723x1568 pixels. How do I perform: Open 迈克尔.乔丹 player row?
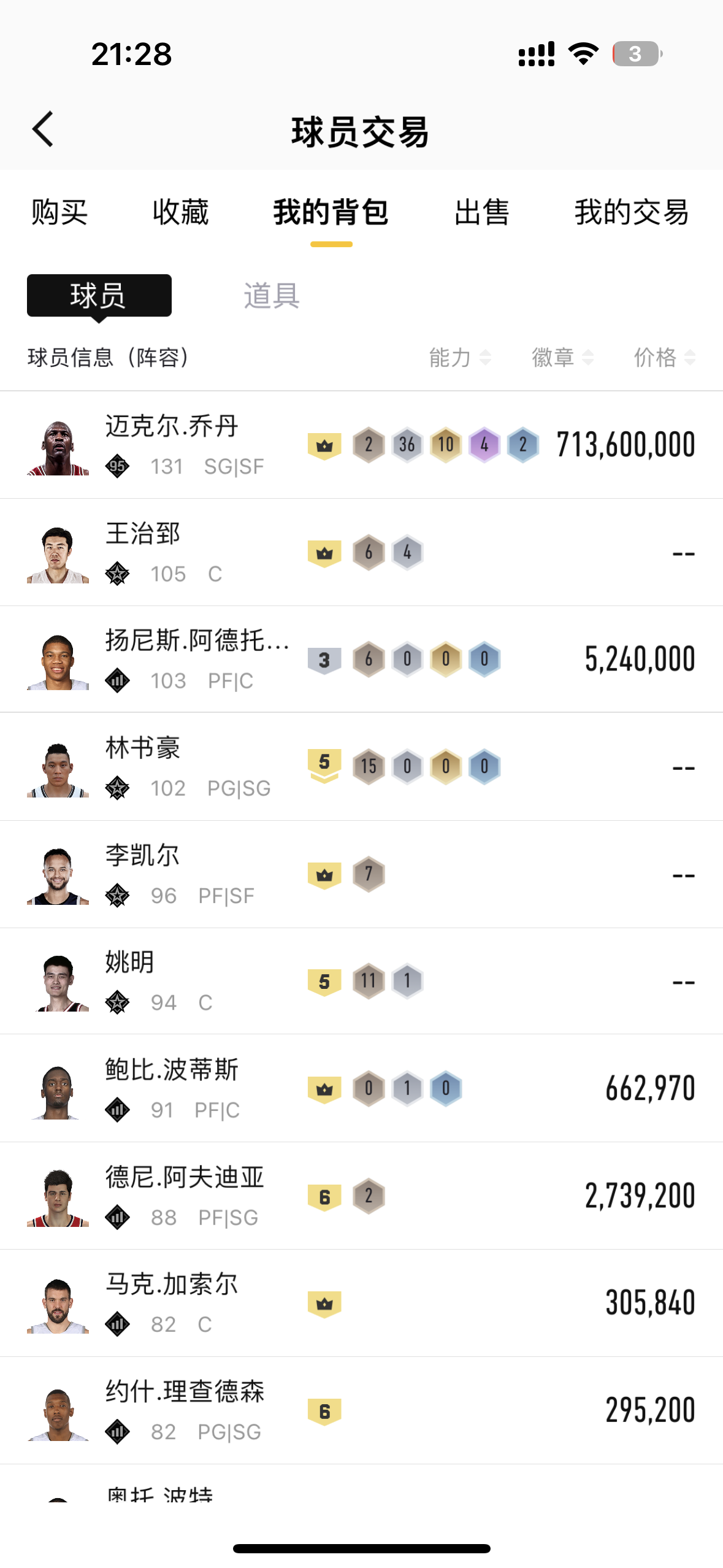coord(361,445)
